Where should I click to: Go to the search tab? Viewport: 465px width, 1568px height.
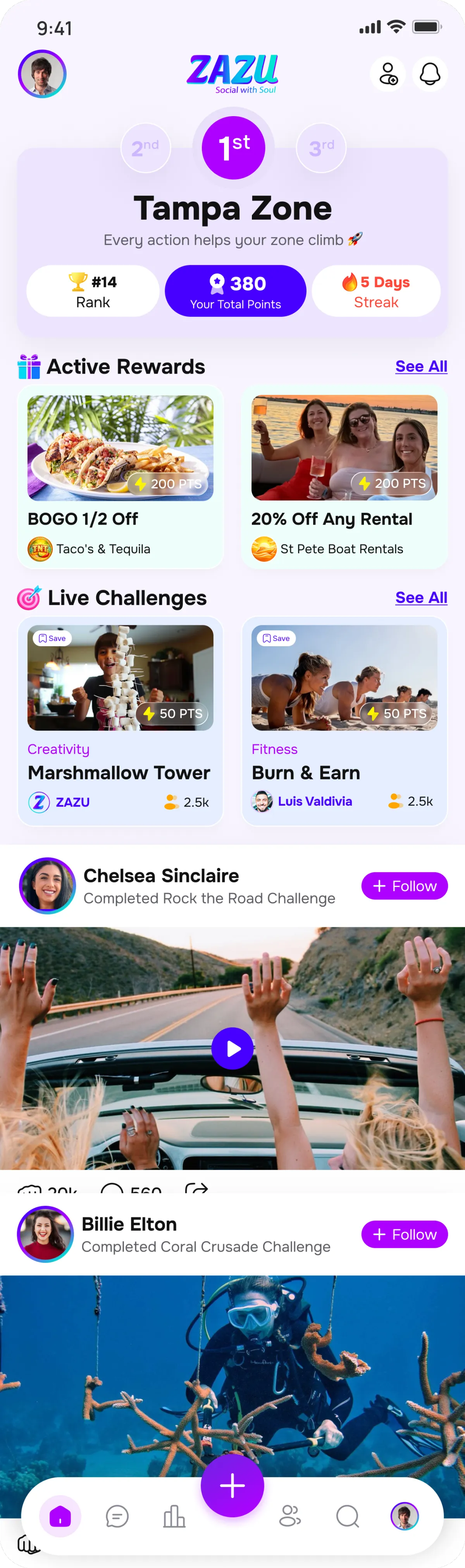[x=347, y=1516]
